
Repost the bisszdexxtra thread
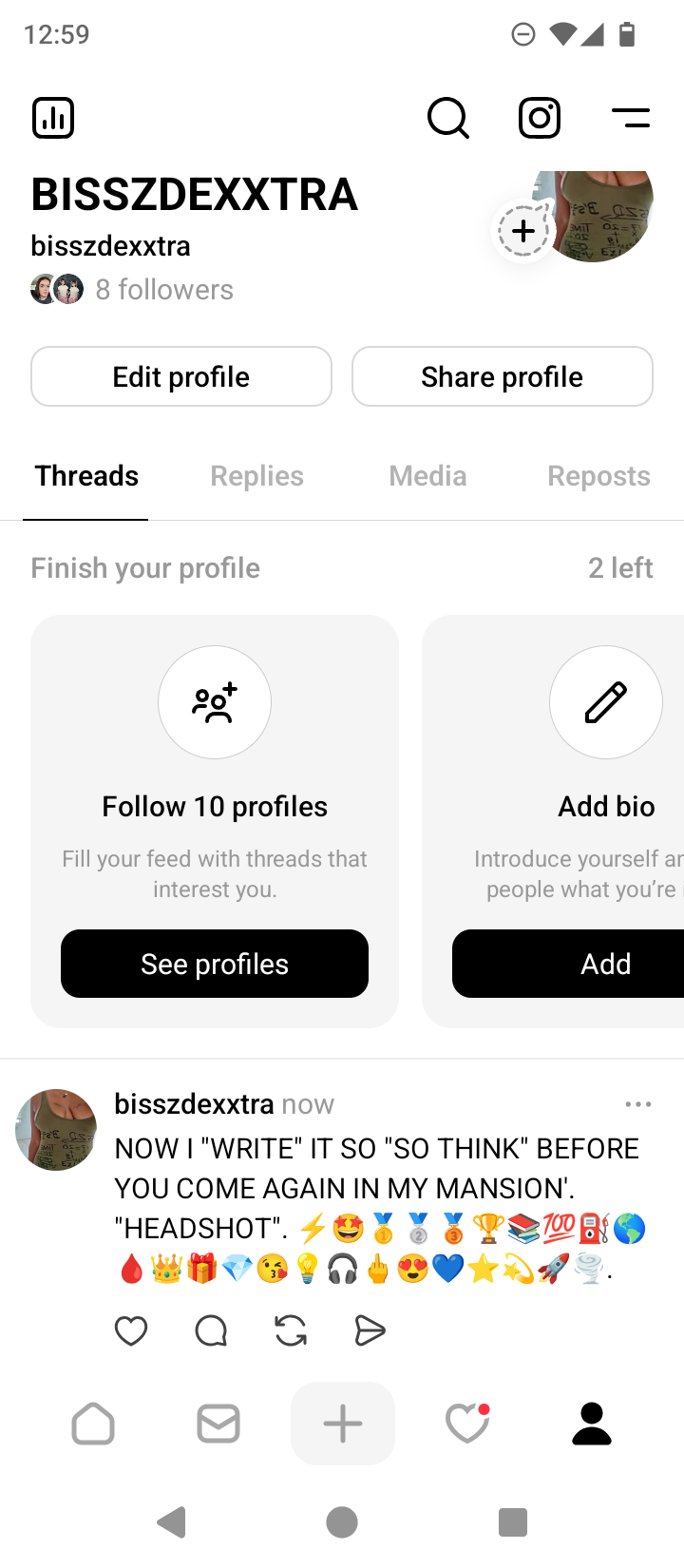click(291, 1331)
